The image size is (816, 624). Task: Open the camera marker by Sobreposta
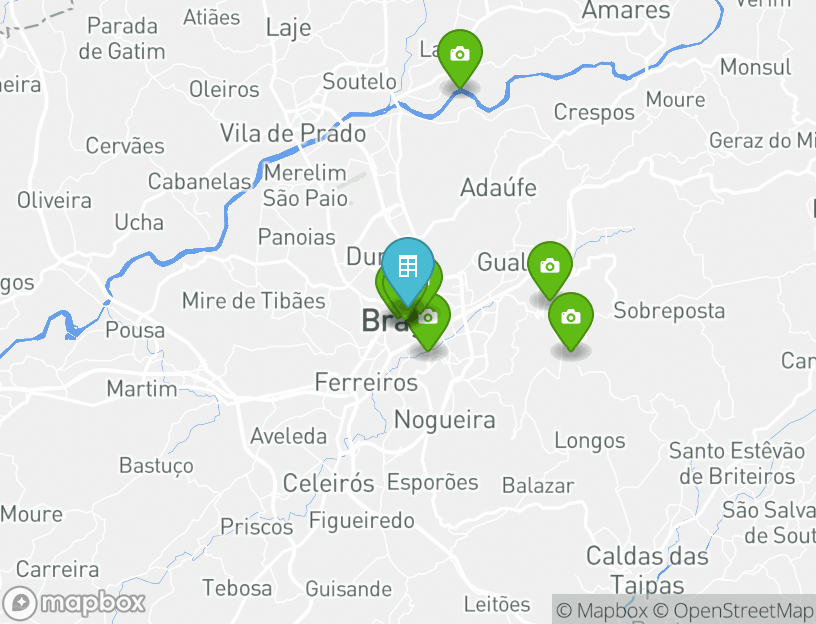[570, 317]
